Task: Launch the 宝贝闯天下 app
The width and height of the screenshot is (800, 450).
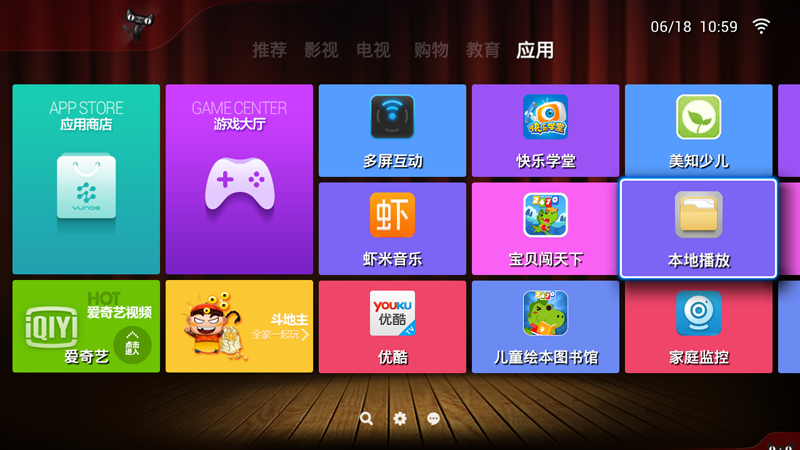Action: (x=545, y=228)
